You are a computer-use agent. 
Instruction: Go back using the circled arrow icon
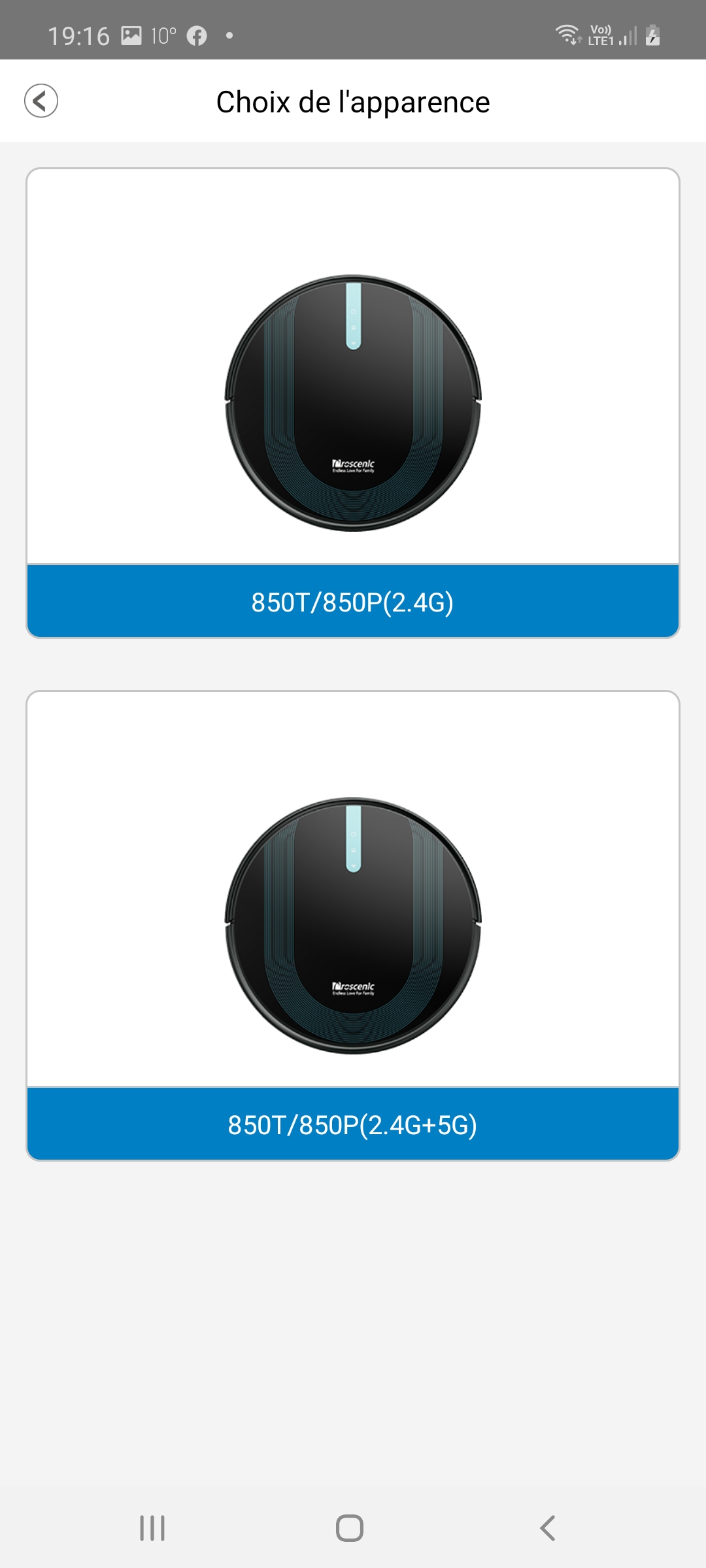(41, 101)
